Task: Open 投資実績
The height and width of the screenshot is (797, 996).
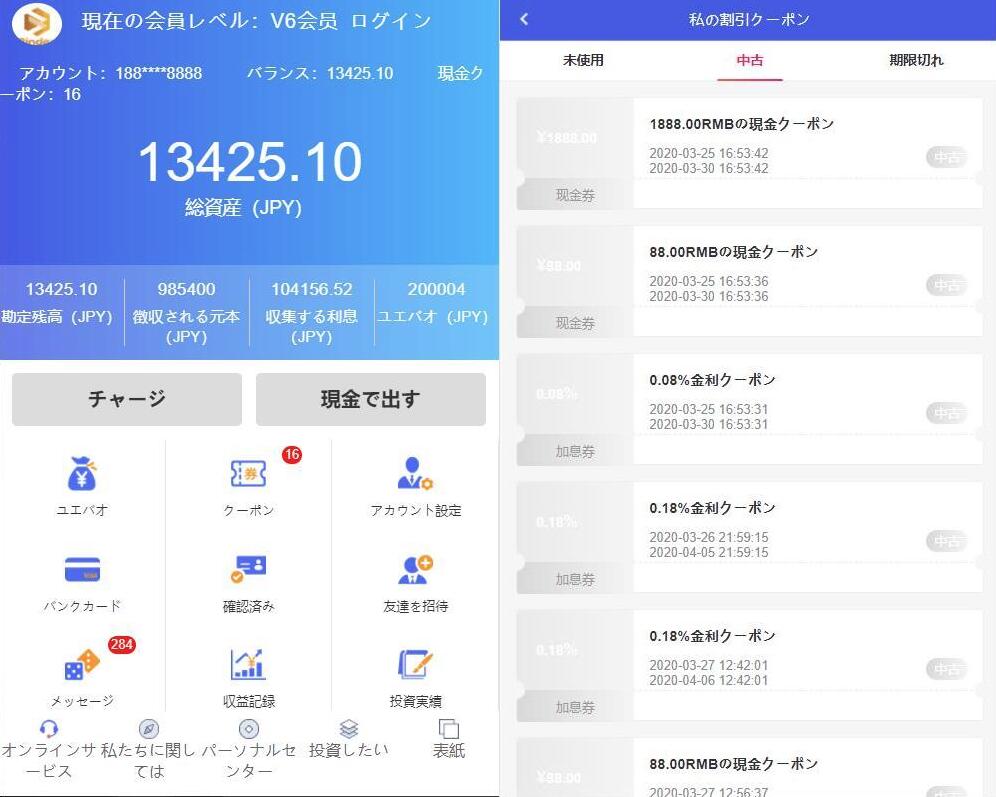Action: pos(415,677)
